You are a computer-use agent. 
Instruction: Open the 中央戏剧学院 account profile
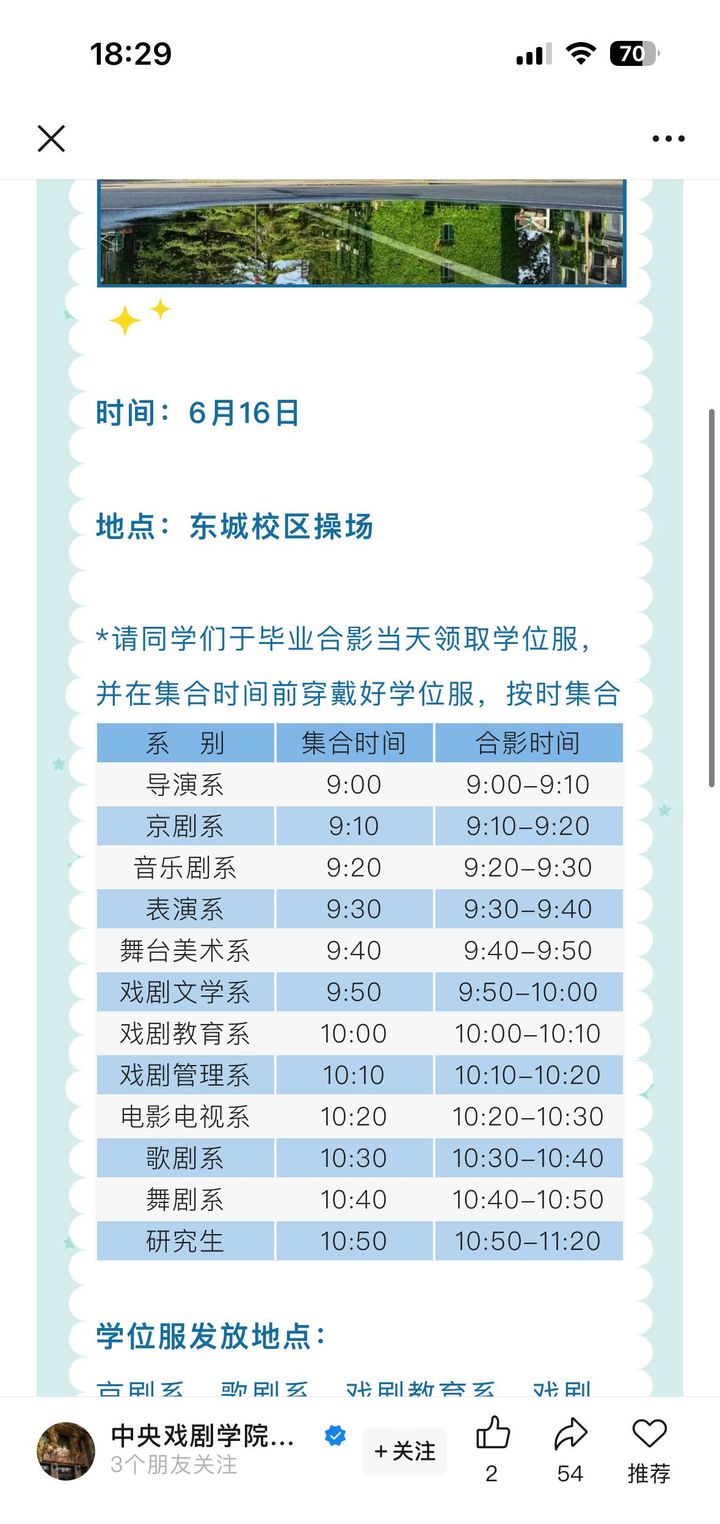click(x=66, y=1451)
